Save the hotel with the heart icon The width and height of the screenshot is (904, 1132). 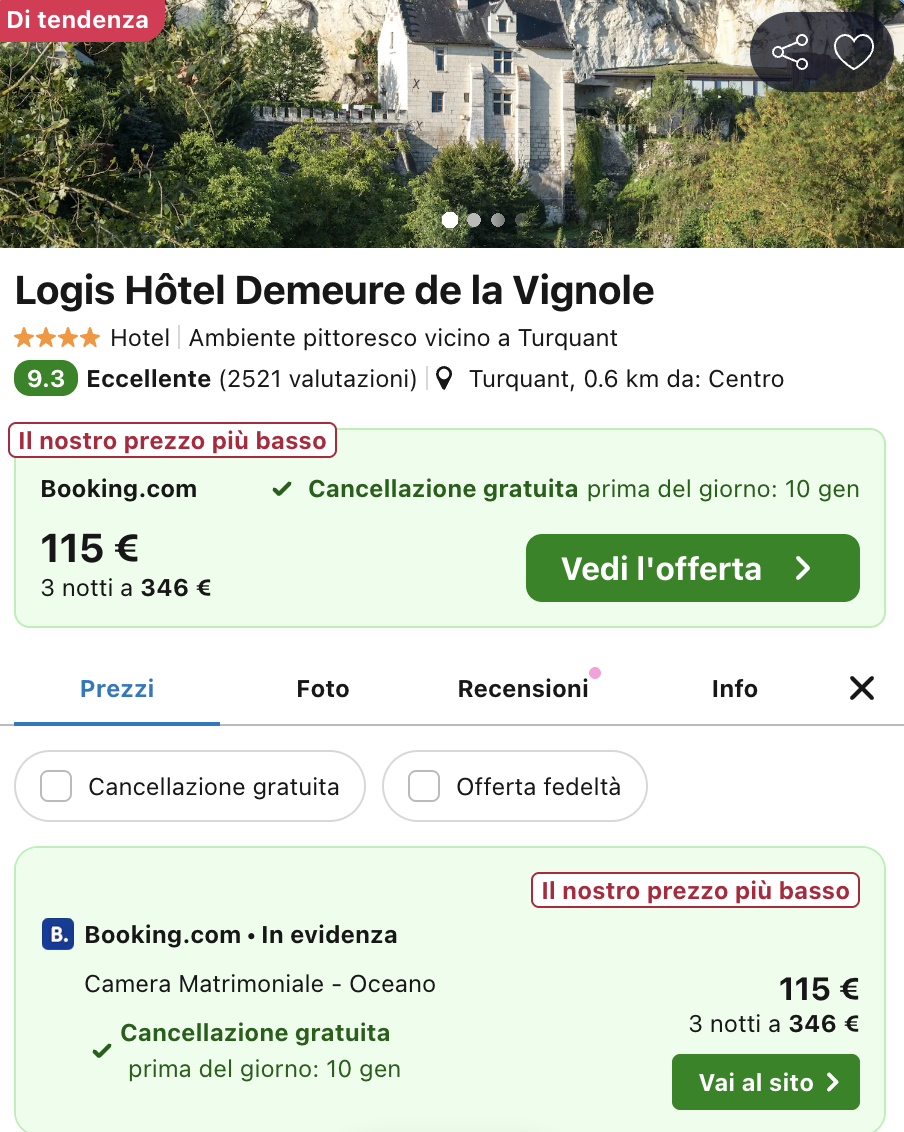853,51
